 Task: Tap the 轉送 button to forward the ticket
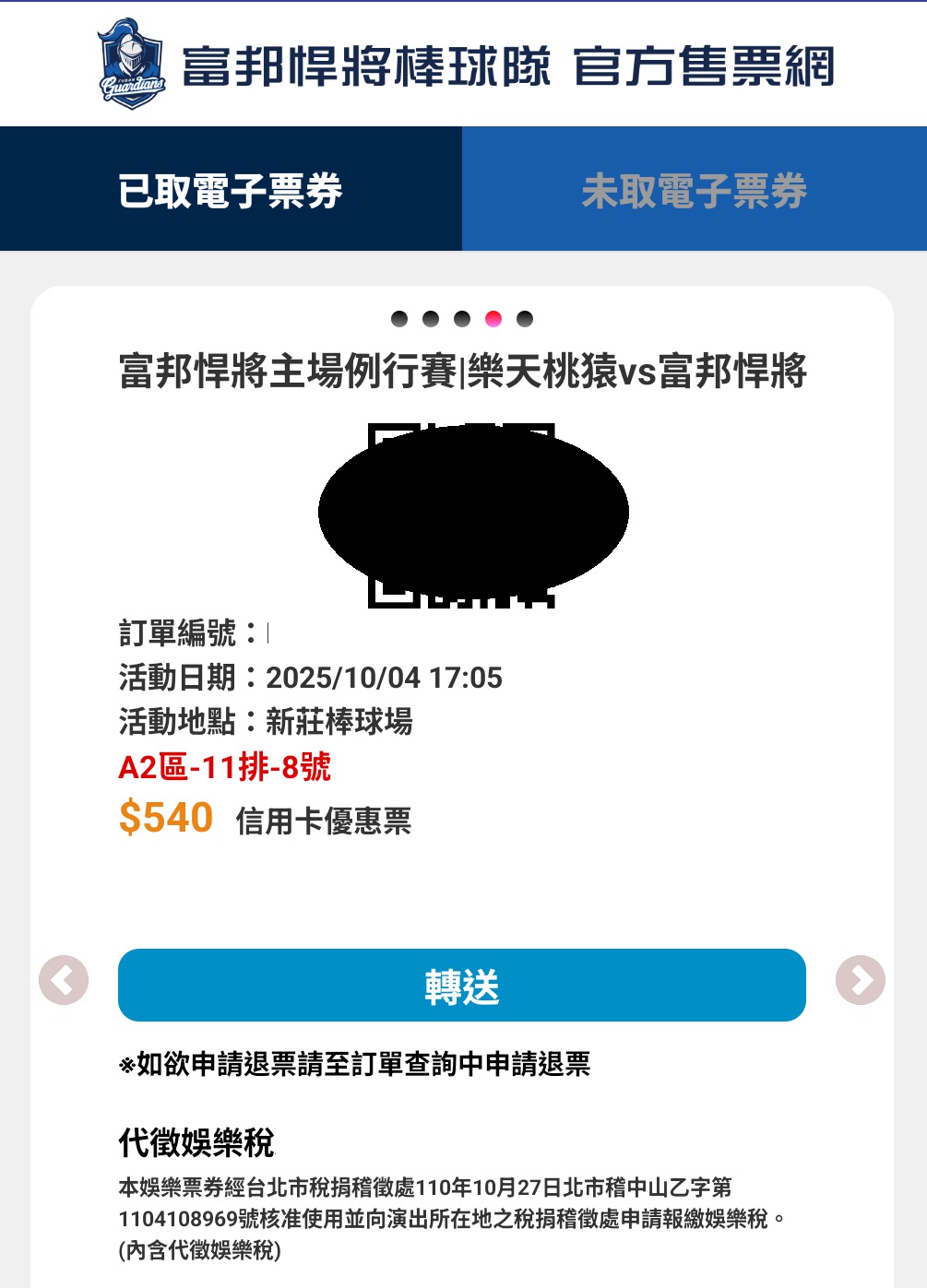tap(461, 985)
